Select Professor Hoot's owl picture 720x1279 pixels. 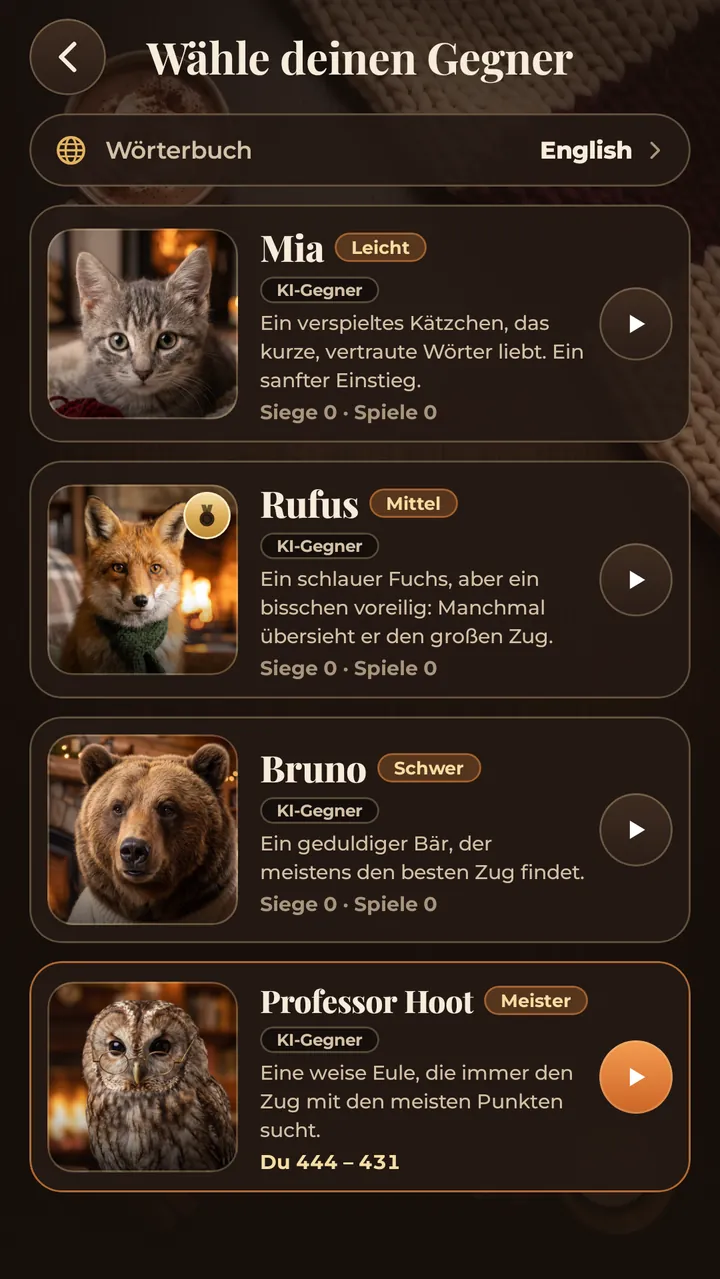143,1077
